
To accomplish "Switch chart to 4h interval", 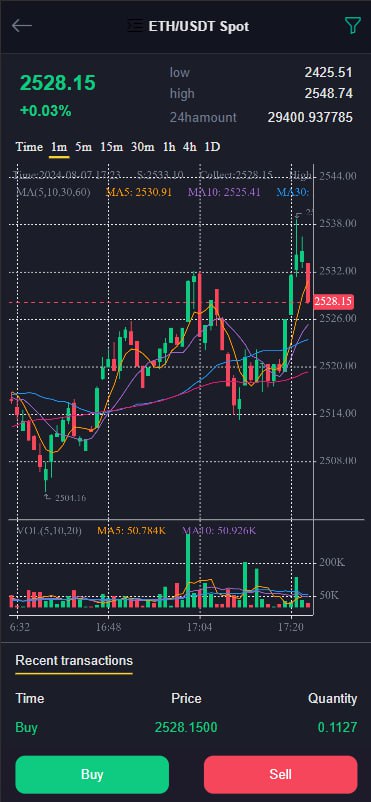I will pyautogui.click(x=190, y=147).
